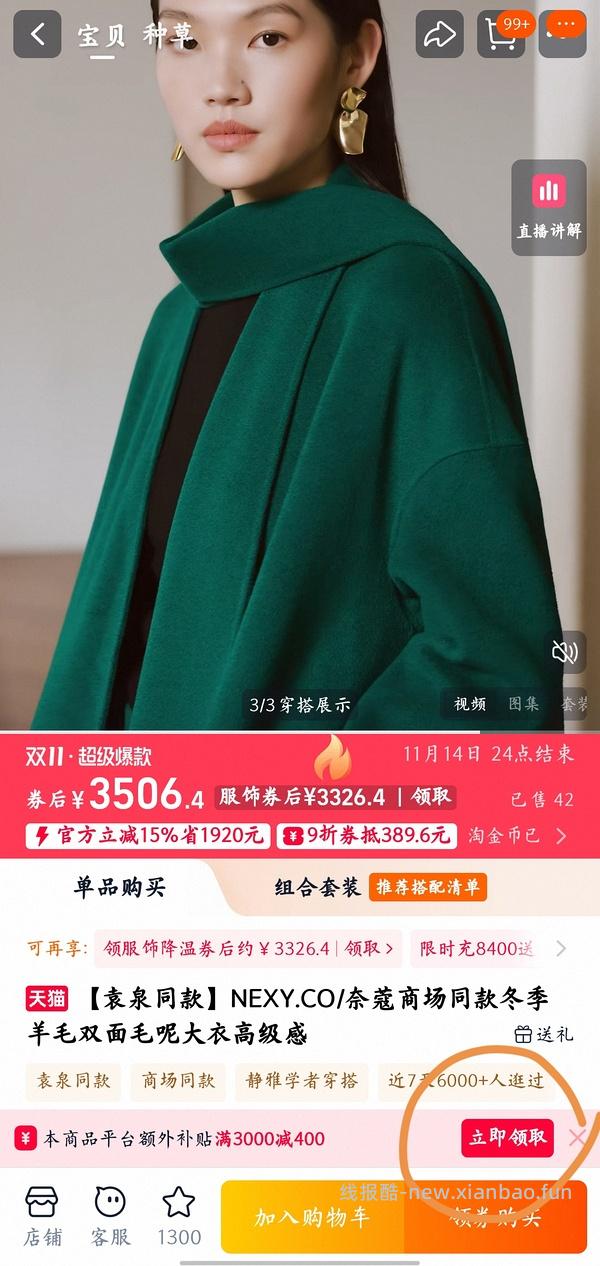Switch to the 种草 tab

167,35
